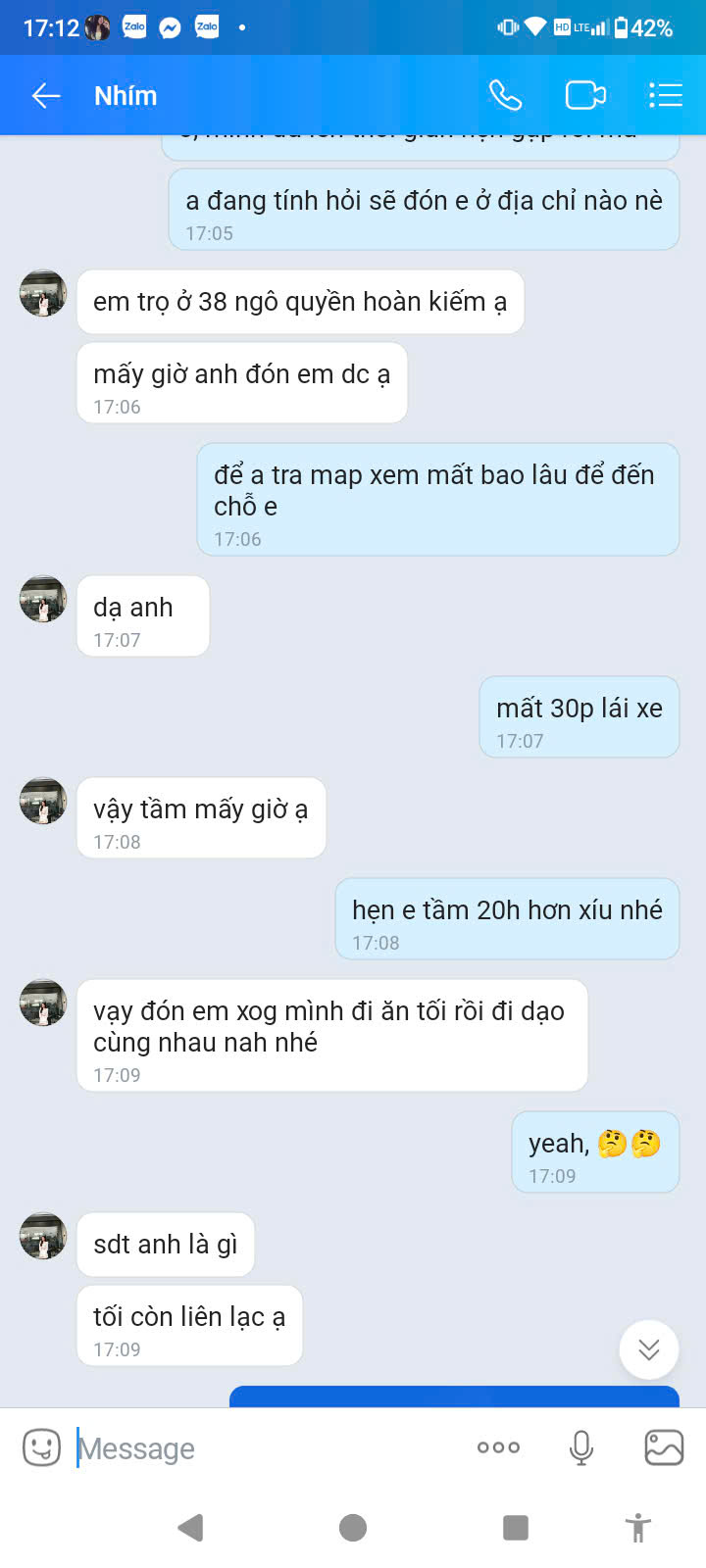The height and width of the screenshot is (1568, 706).
Task: Tap the system home button
Action: (353, 1527)
